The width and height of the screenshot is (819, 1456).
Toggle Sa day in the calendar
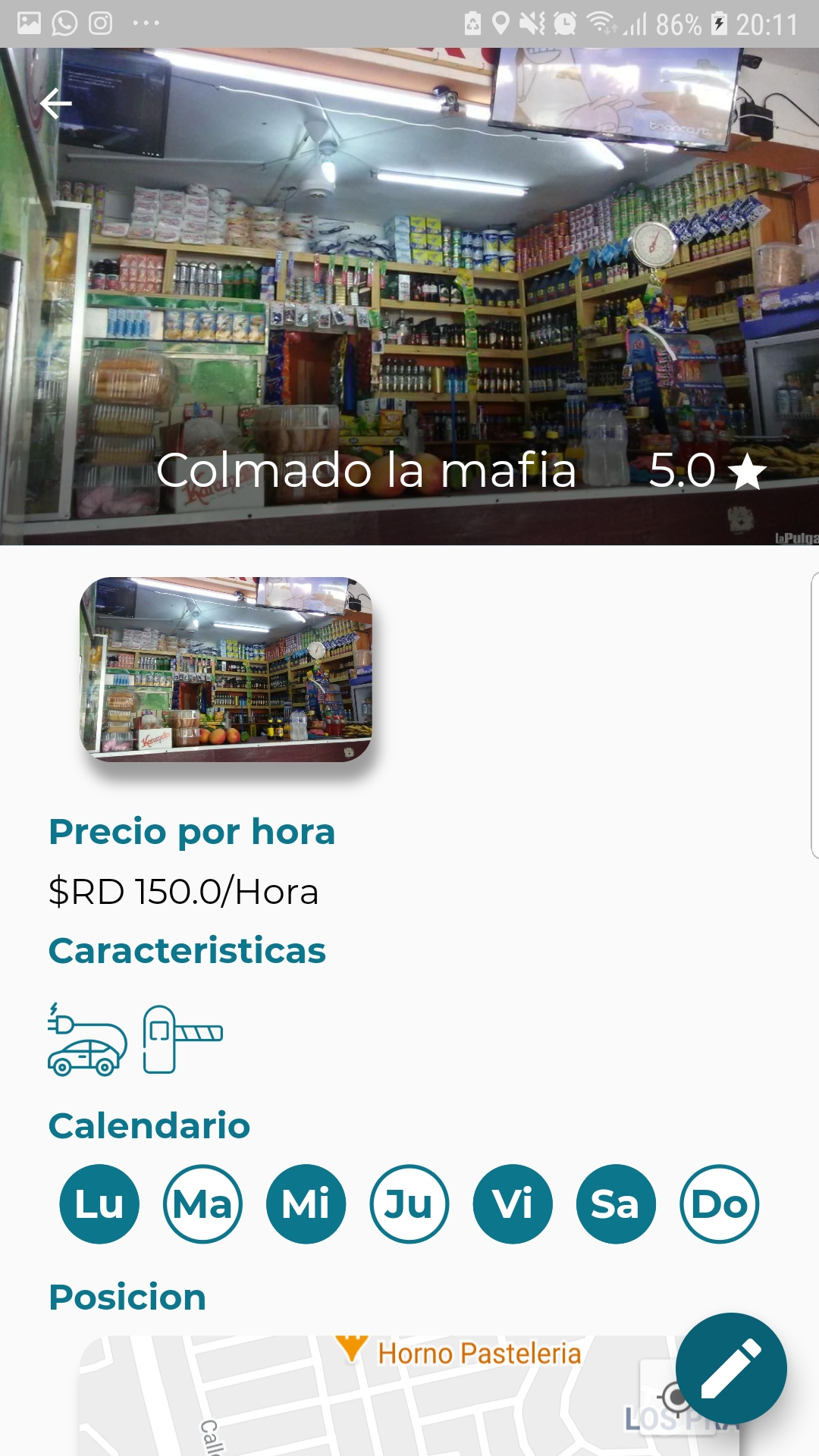(616, 1203)
